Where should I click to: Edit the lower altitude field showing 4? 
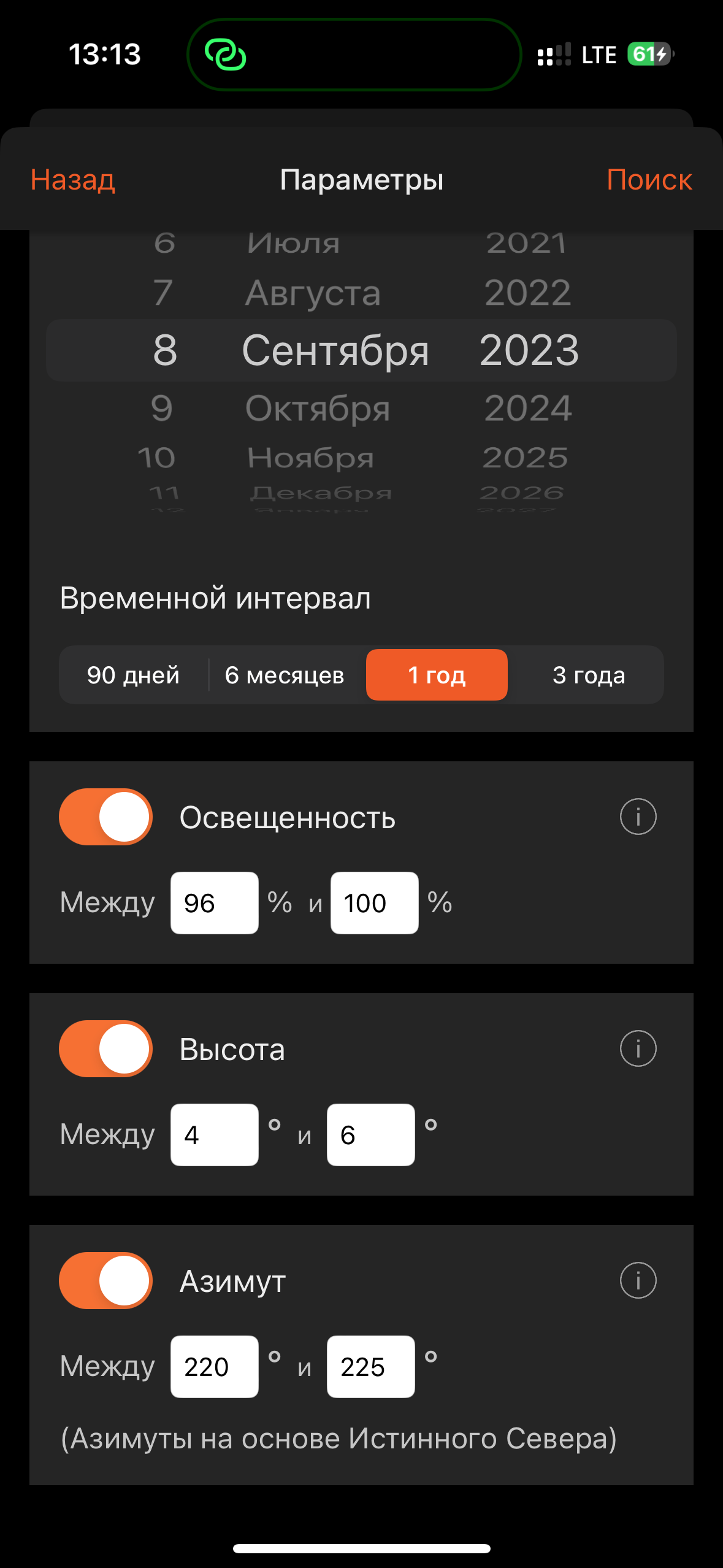point(215,1134)
